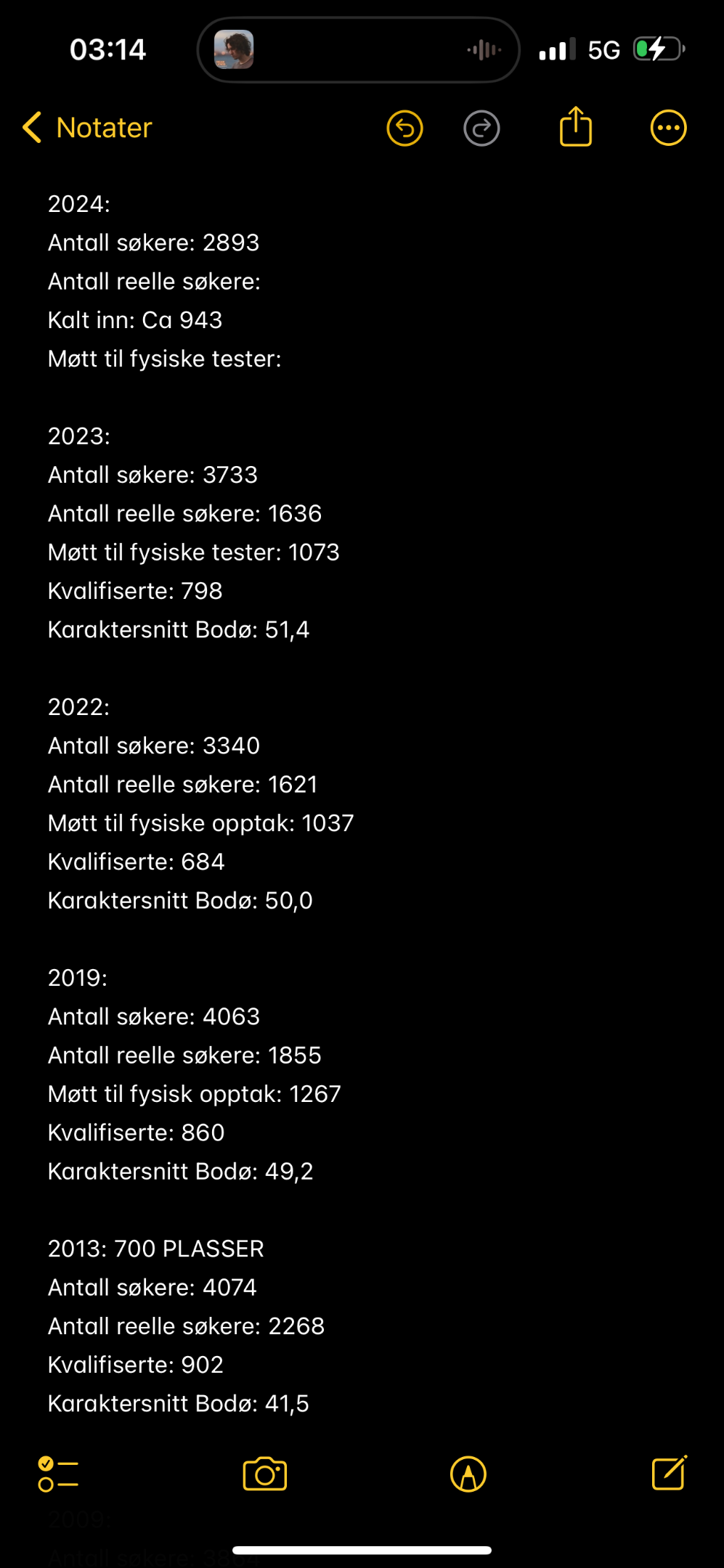Undo the last edit
The height and width of the screenshot is (1568, 724).
404,128
